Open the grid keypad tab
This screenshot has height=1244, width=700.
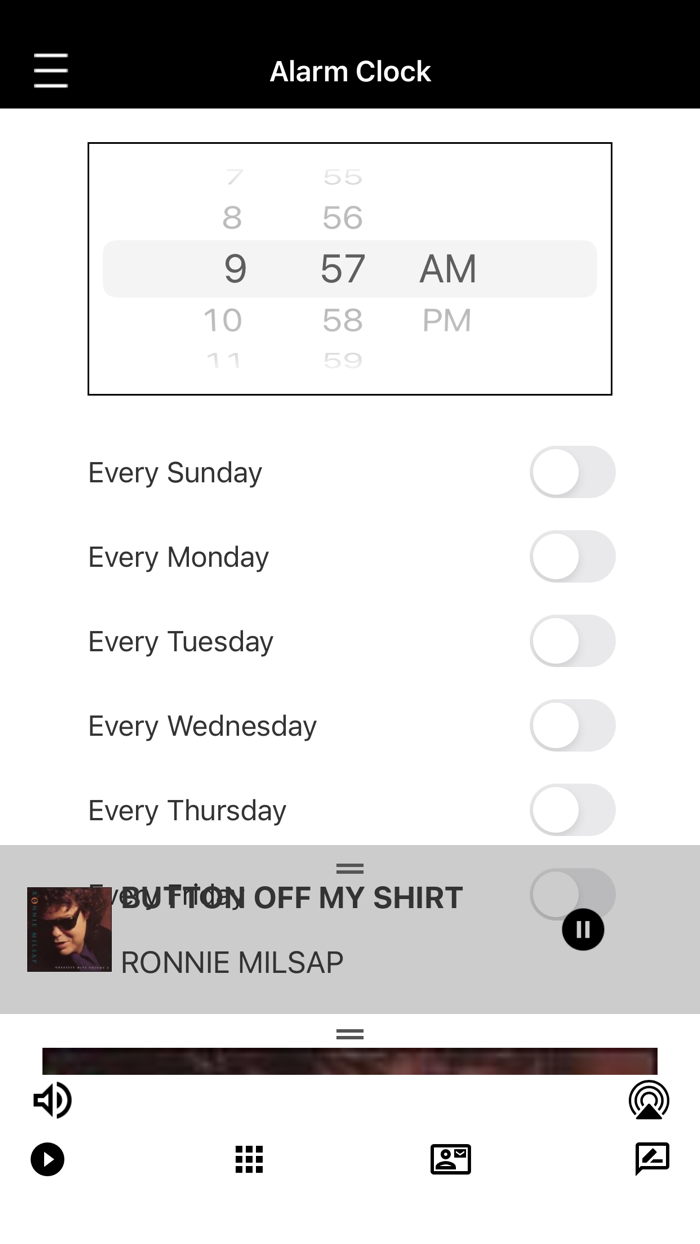(x=249, y=1159)
